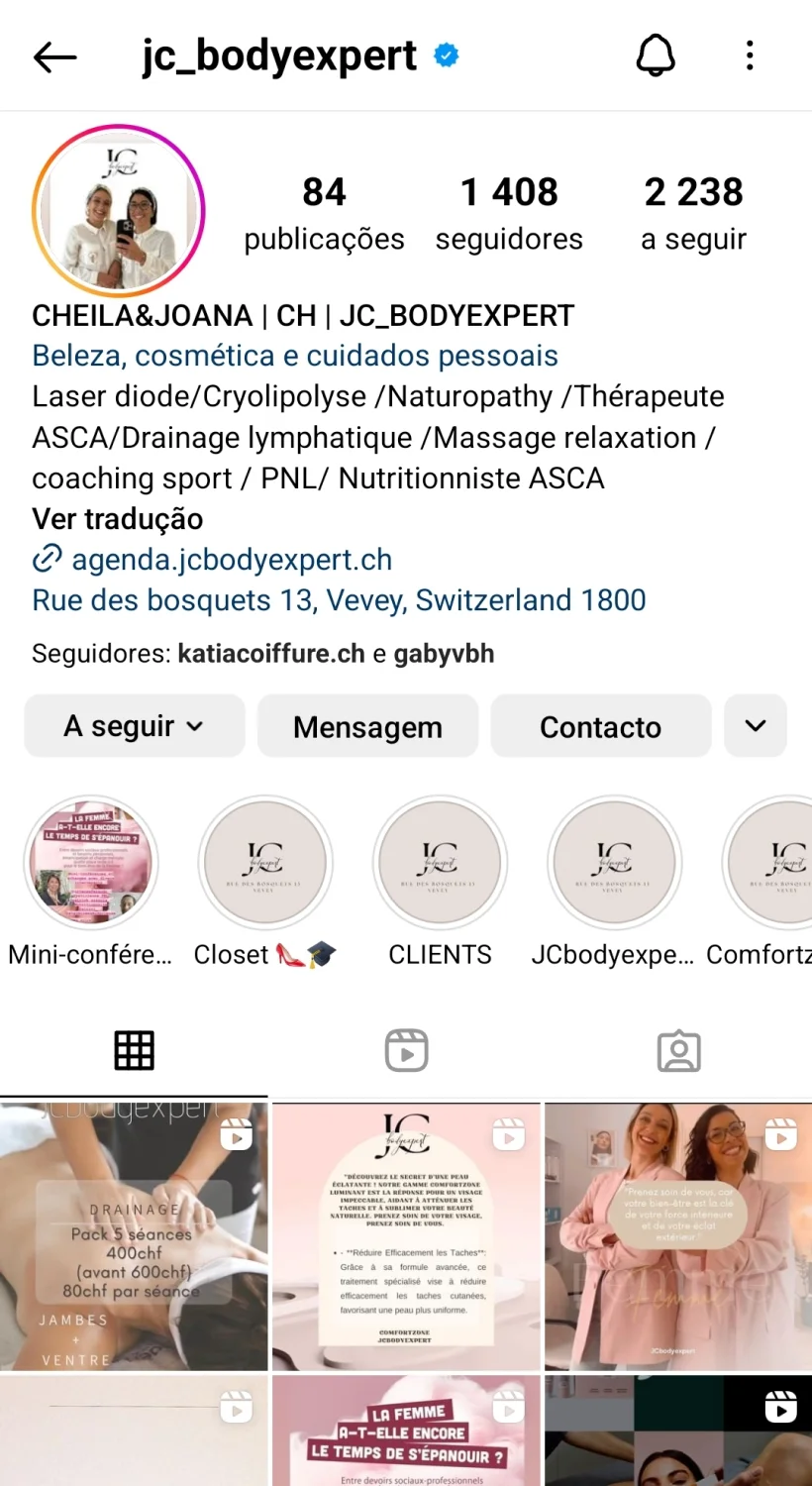Image resolution: width=812 pixels, height=1486 pixels.
Task: Open the post of two women in pink
Action: pos(678,1236)
